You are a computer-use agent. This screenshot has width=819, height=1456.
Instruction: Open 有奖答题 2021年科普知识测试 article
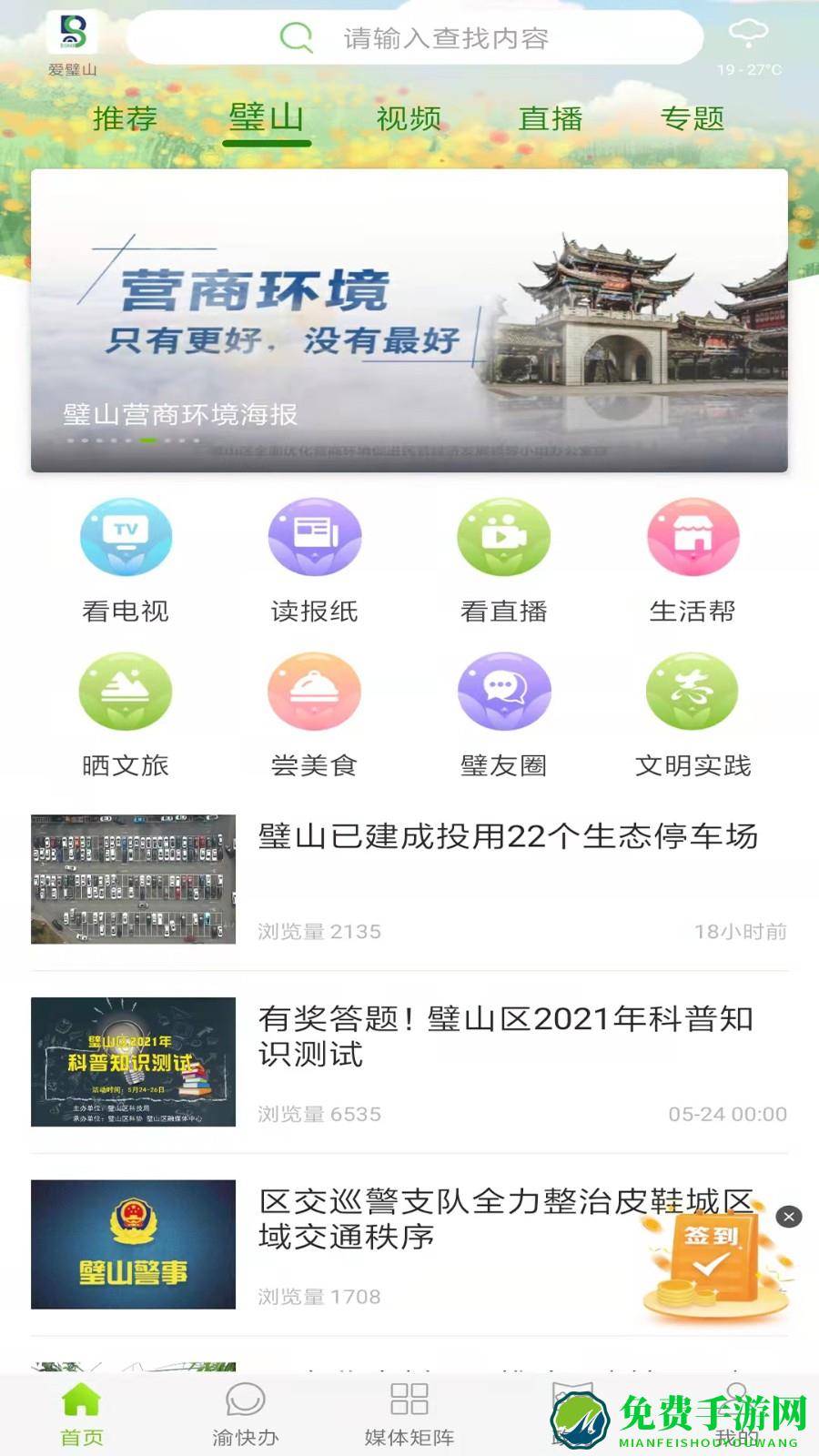506,1036
